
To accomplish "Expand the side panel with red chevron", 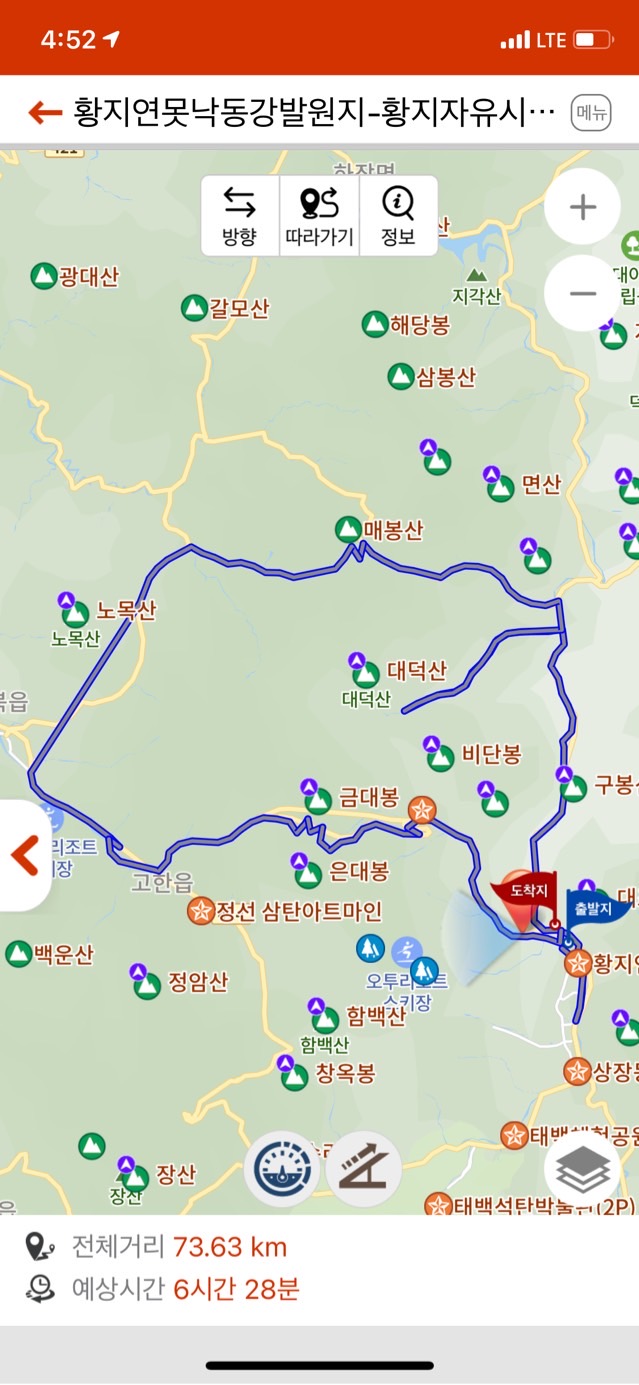I will [24, 855].
